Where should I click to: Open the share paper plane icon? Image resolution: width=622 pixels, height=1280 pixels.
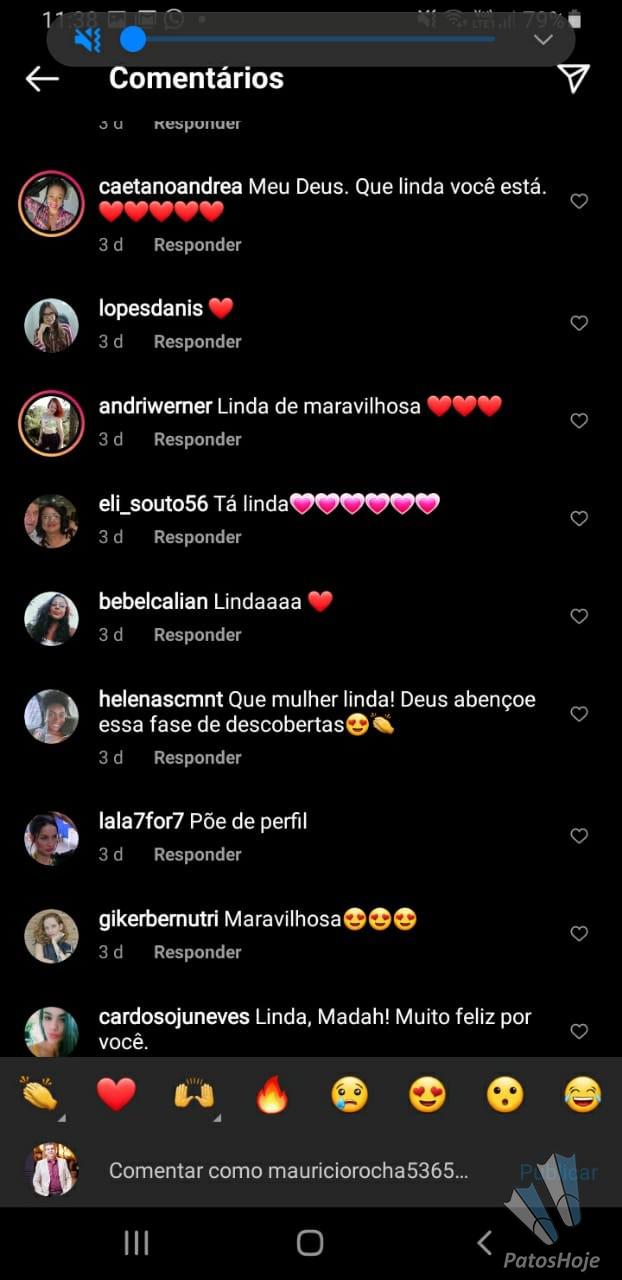(x=573, y=78)
